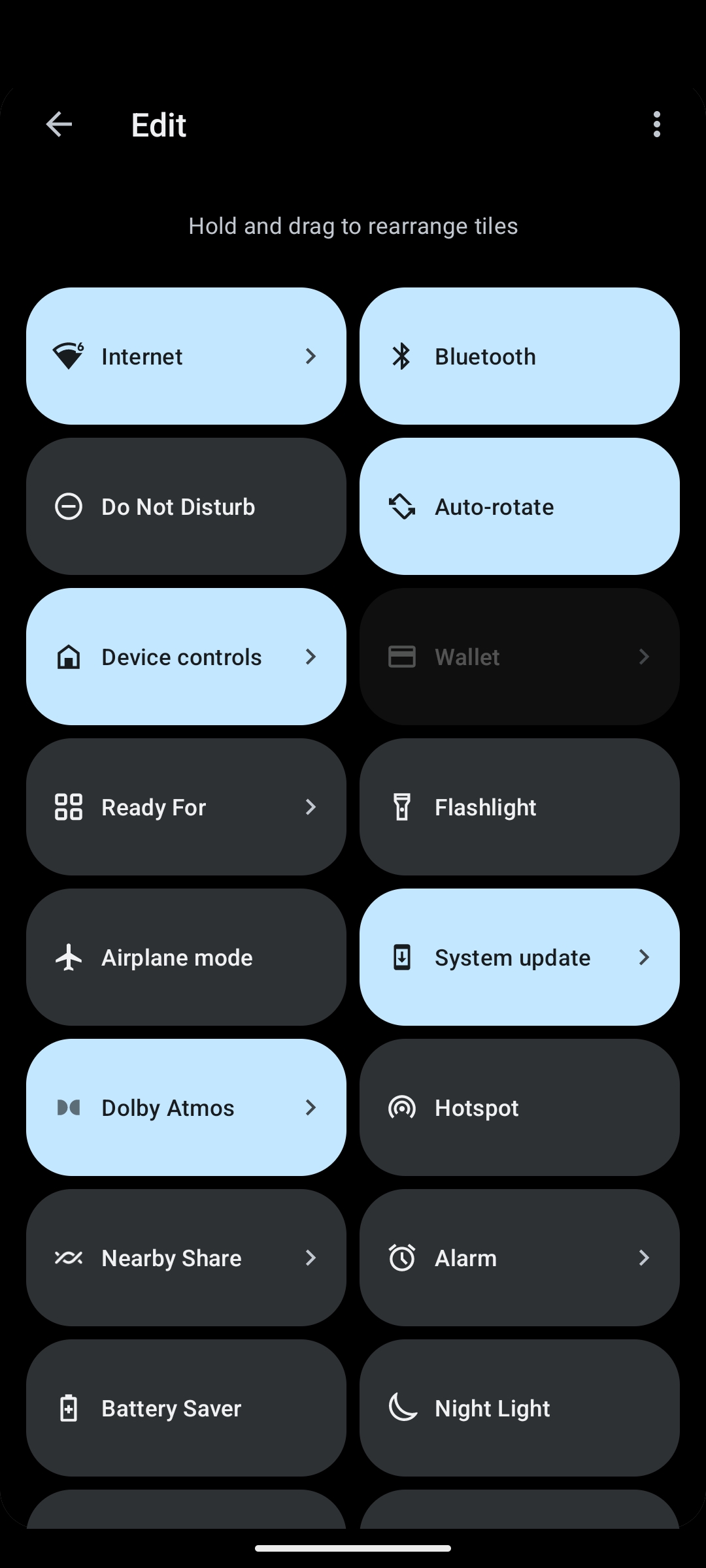Select the Wallet tile
706x1568 pixels.
pos(520,657)
